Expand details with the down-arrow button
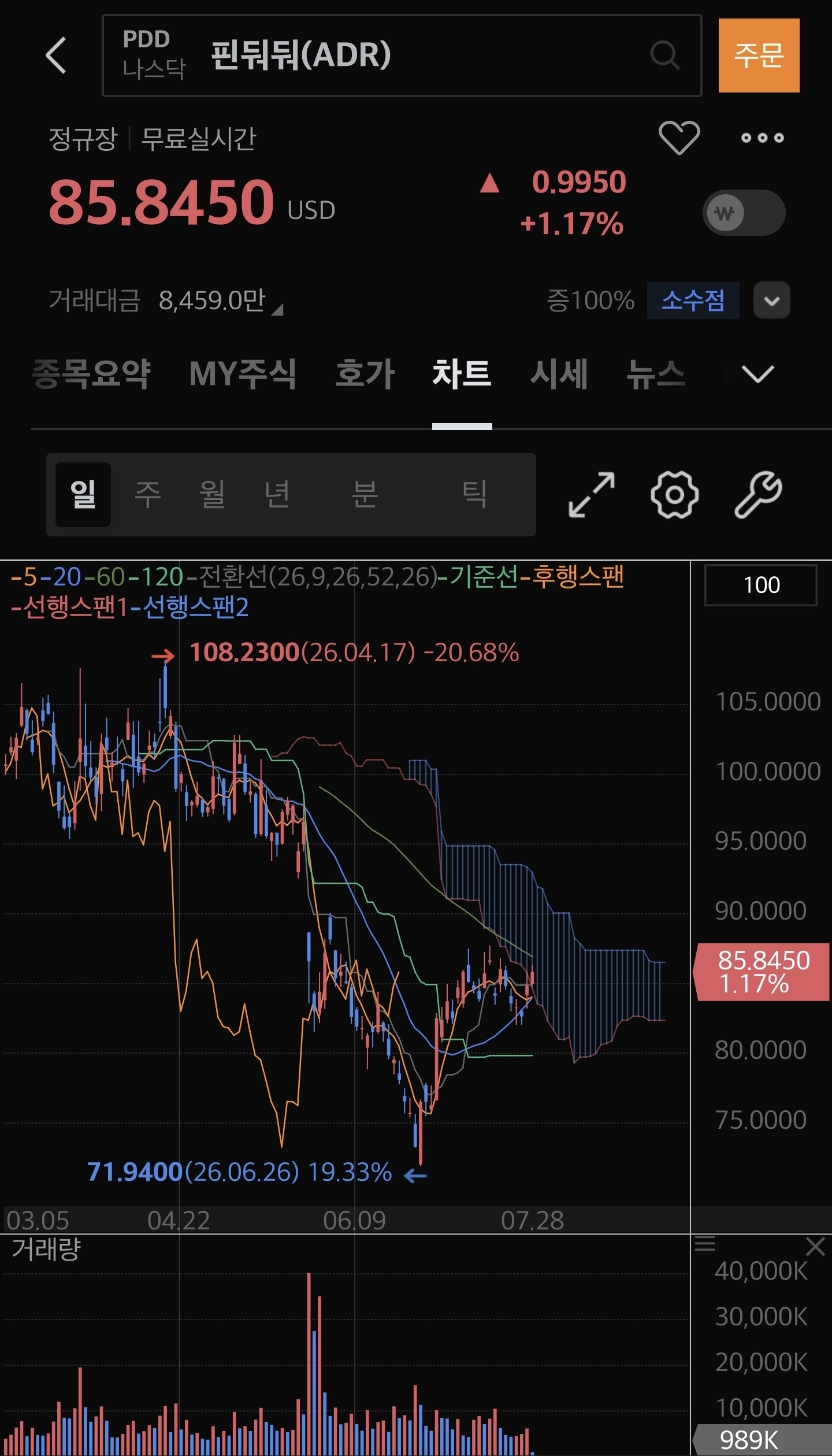Viewport: 832px width, 1456px height. pos(772,300)
